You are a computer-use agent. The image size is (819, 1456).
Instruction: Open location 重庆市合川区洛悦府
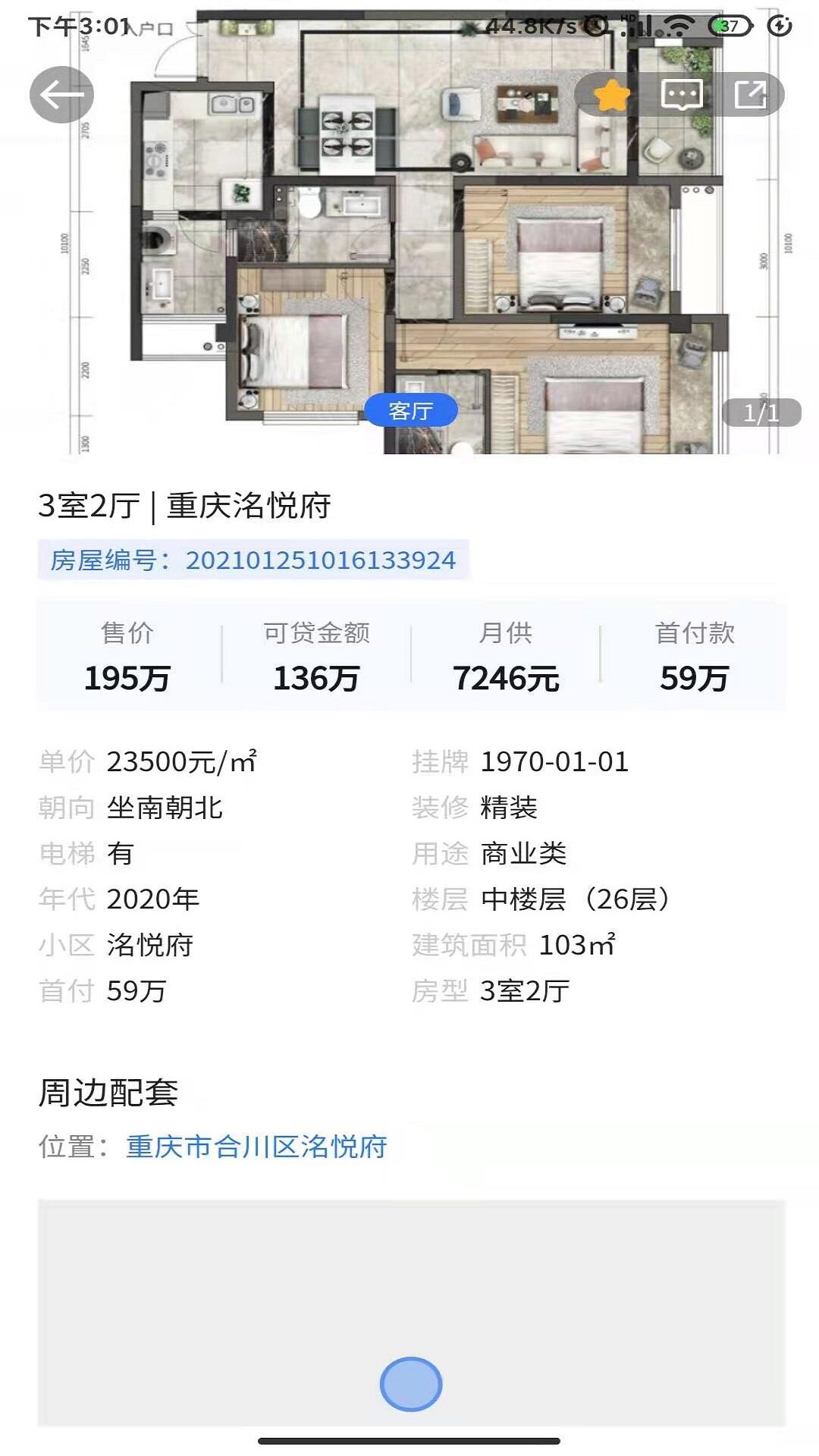pyautogui.click(x=256, y=1147)
